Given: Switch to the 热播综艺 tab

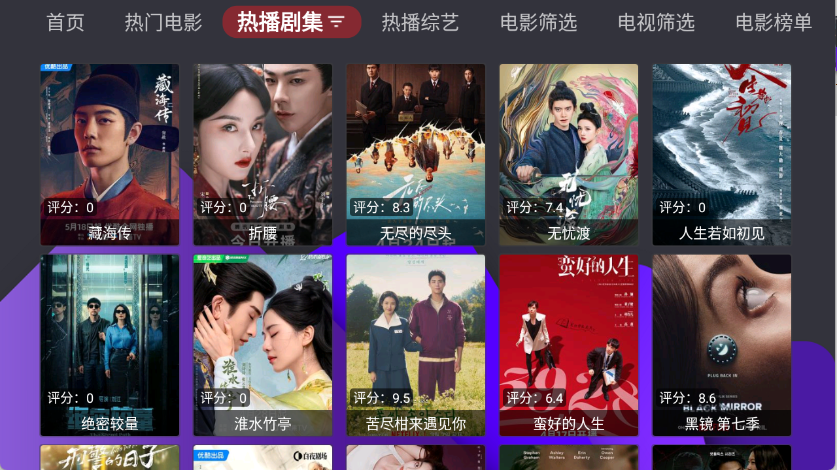Looking at the screenshot, I should 420,23.
